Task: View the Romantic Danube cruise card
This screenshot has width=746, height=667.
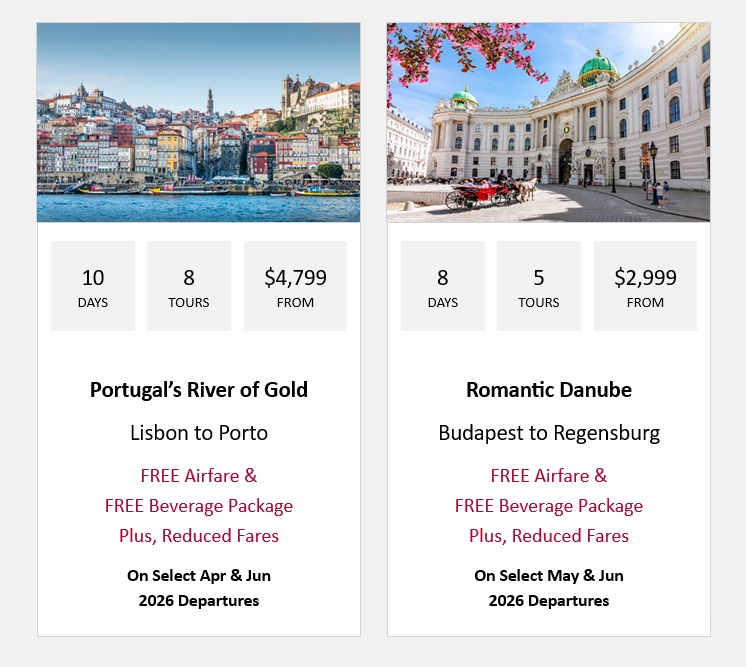Action: point(548,390)
